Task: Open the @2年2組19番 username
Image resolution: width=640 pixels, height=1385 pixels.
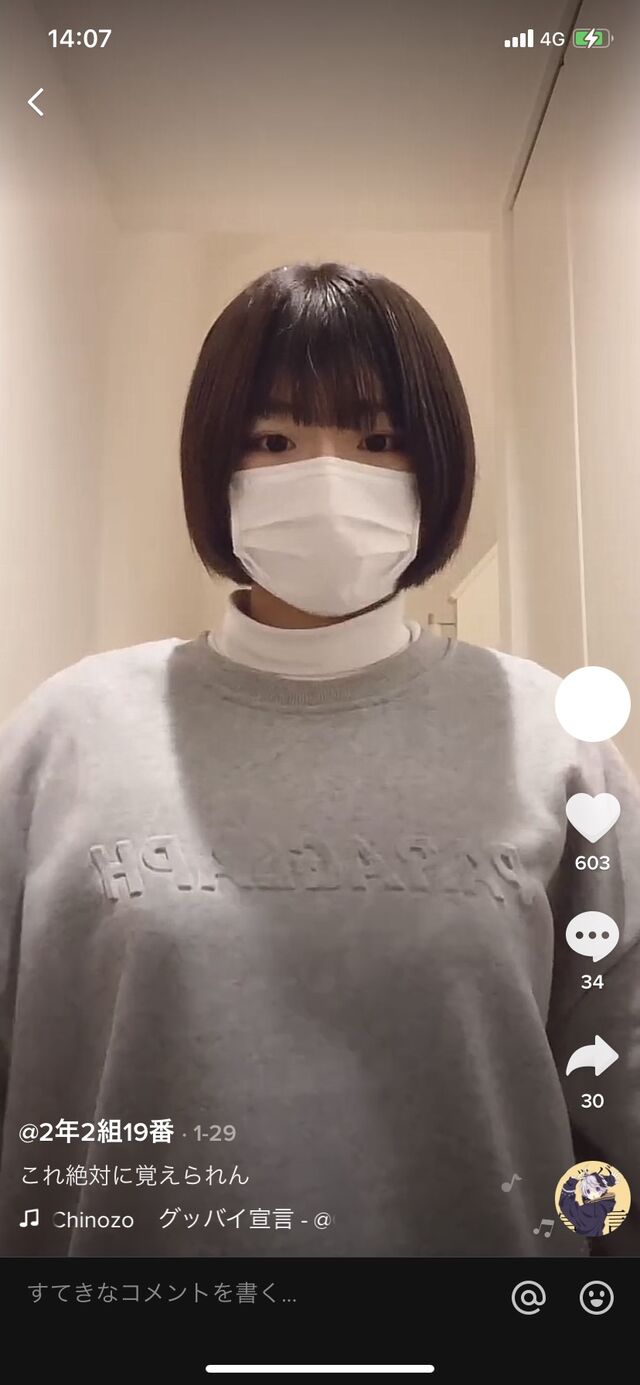Action: pos(97,1132)
